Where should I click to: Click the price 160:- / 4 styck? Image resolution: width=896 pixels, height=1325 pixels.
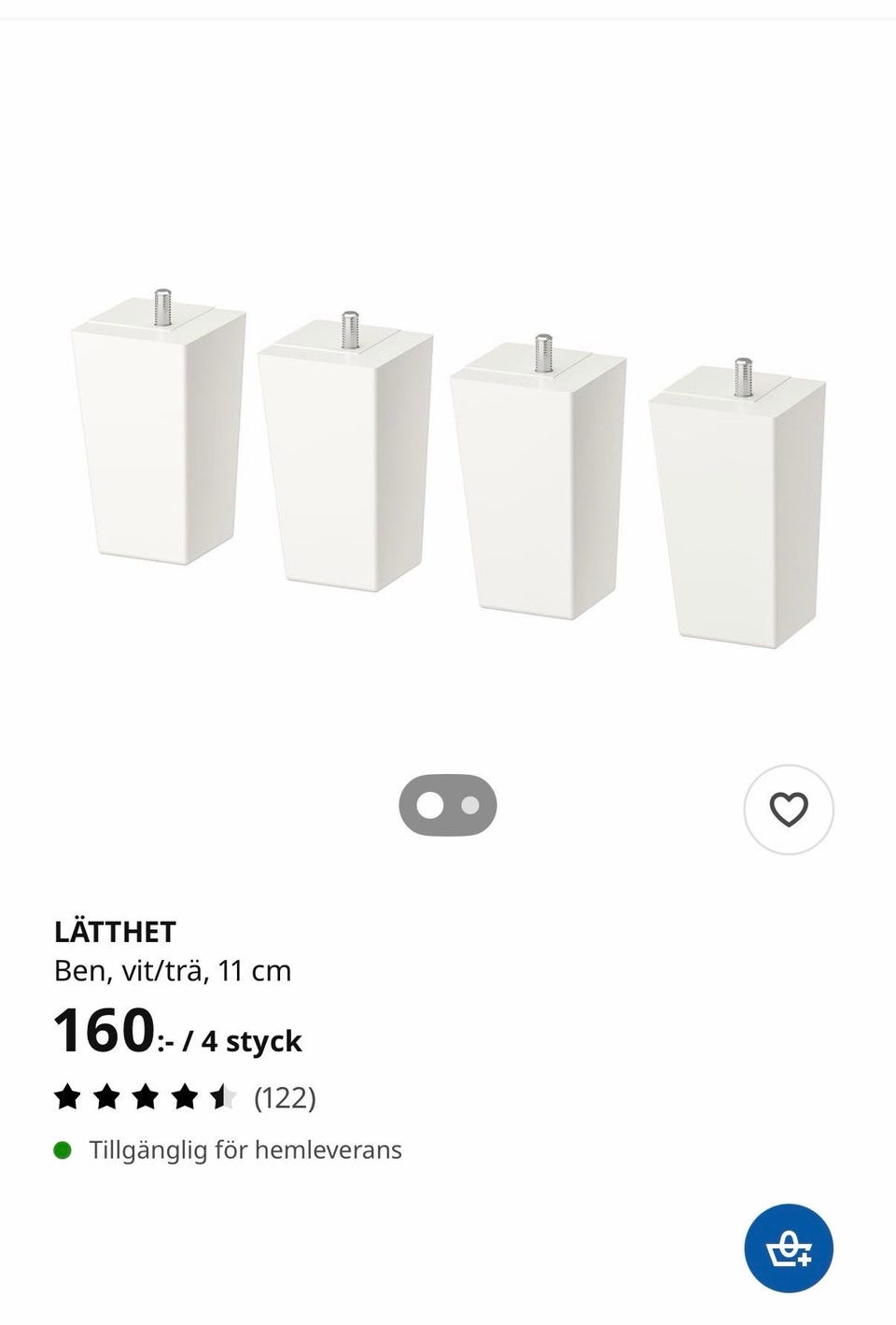point(177,1031)
